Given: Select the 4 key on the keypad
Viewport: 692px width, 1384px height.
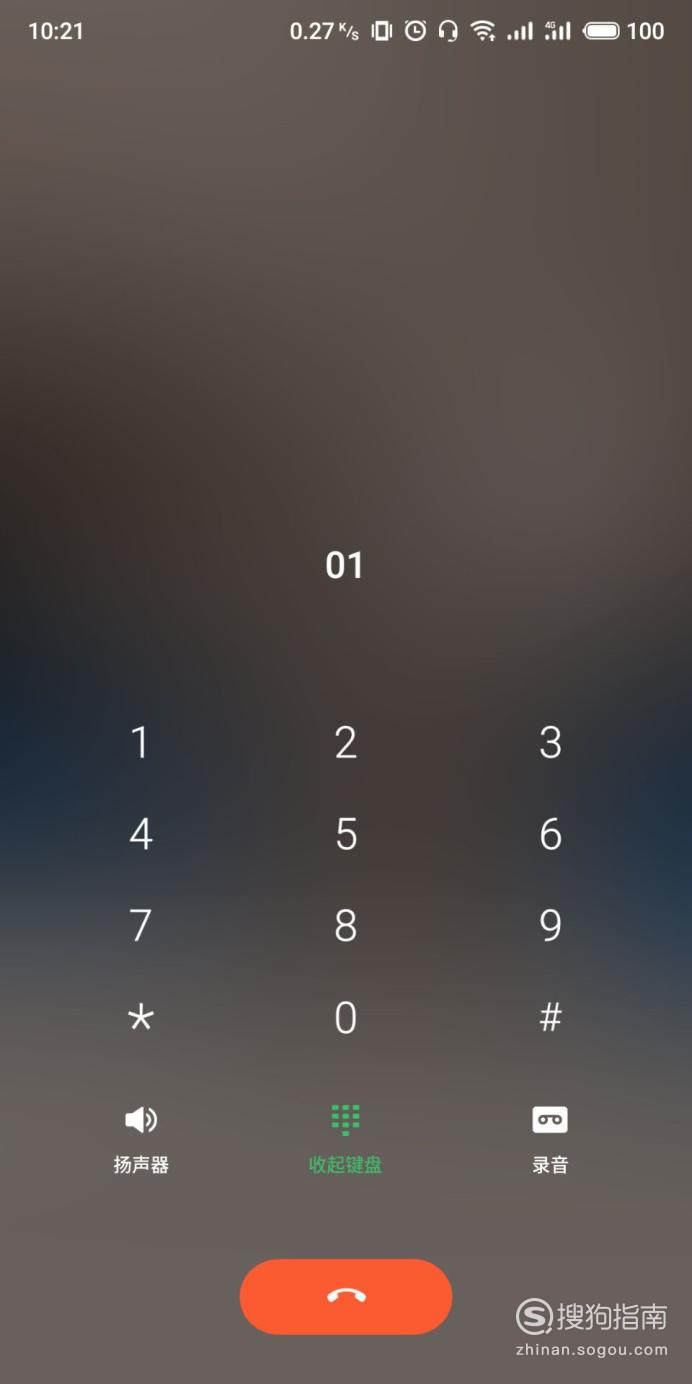Looking at the screenshot, I should [x=140, y=835].
